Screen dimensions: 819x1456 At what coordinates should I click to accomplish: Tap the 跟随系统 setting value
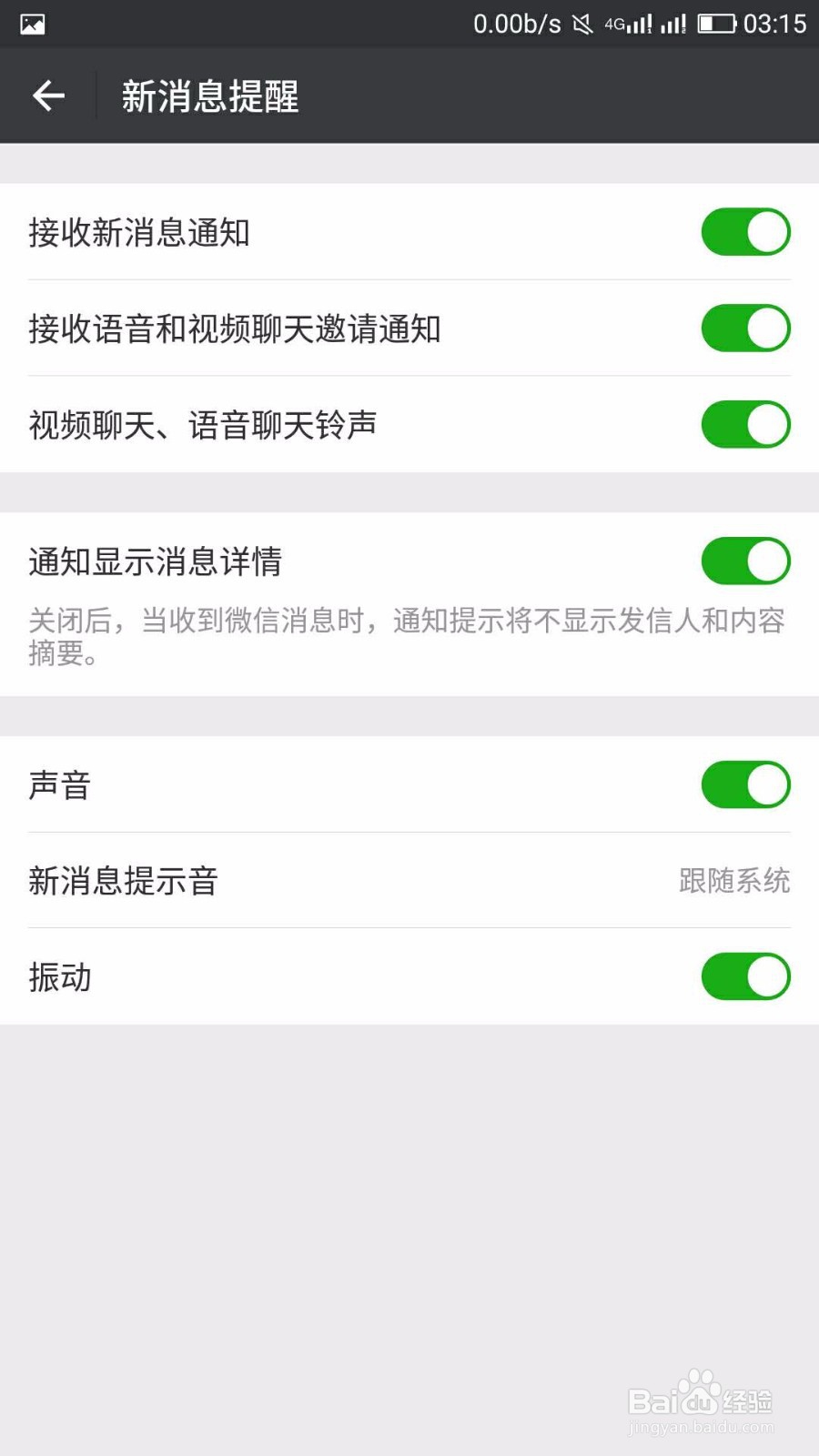pyautogui.click(x=732, y=881)
